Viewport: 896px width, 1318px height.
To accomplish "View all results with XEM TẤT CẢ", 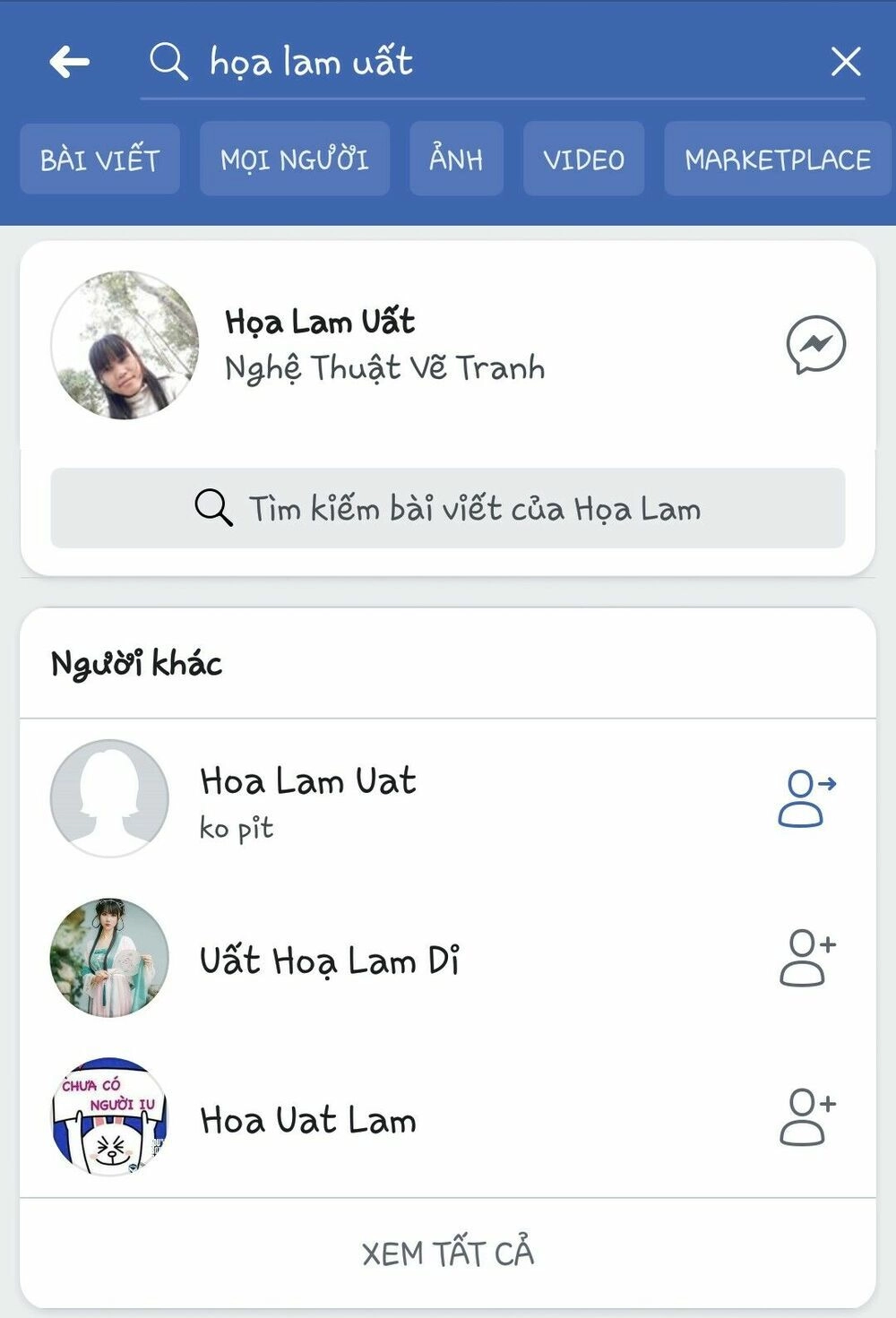I will point(448,1253).
